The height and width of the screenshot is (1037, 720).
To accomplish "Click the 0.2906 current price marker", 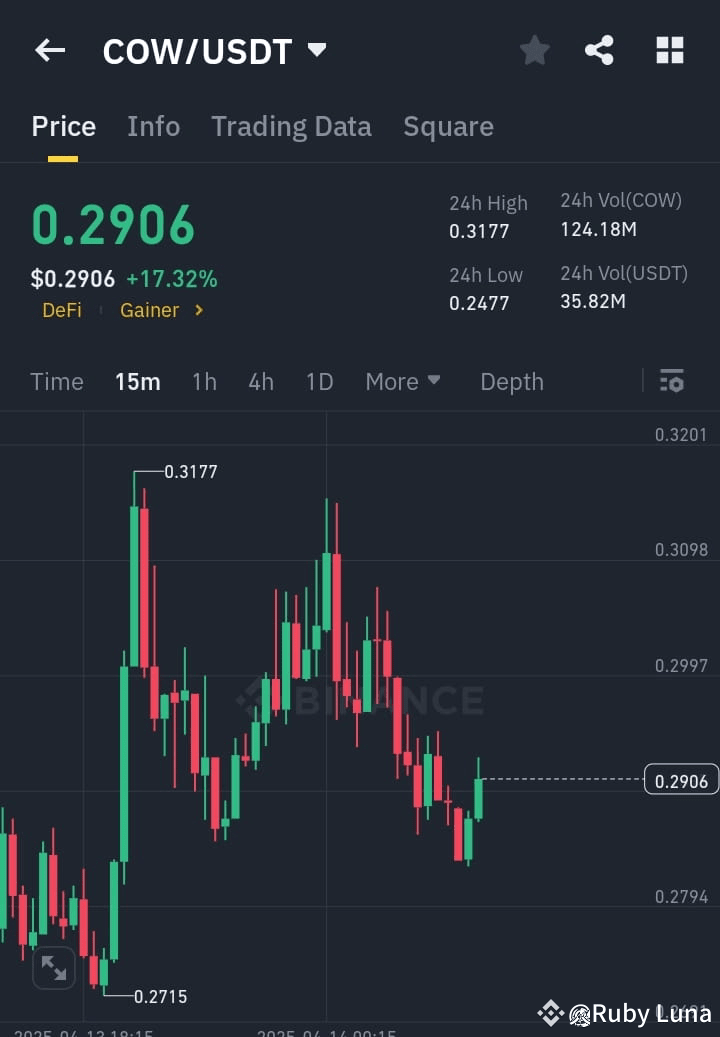I will (681, 780).
